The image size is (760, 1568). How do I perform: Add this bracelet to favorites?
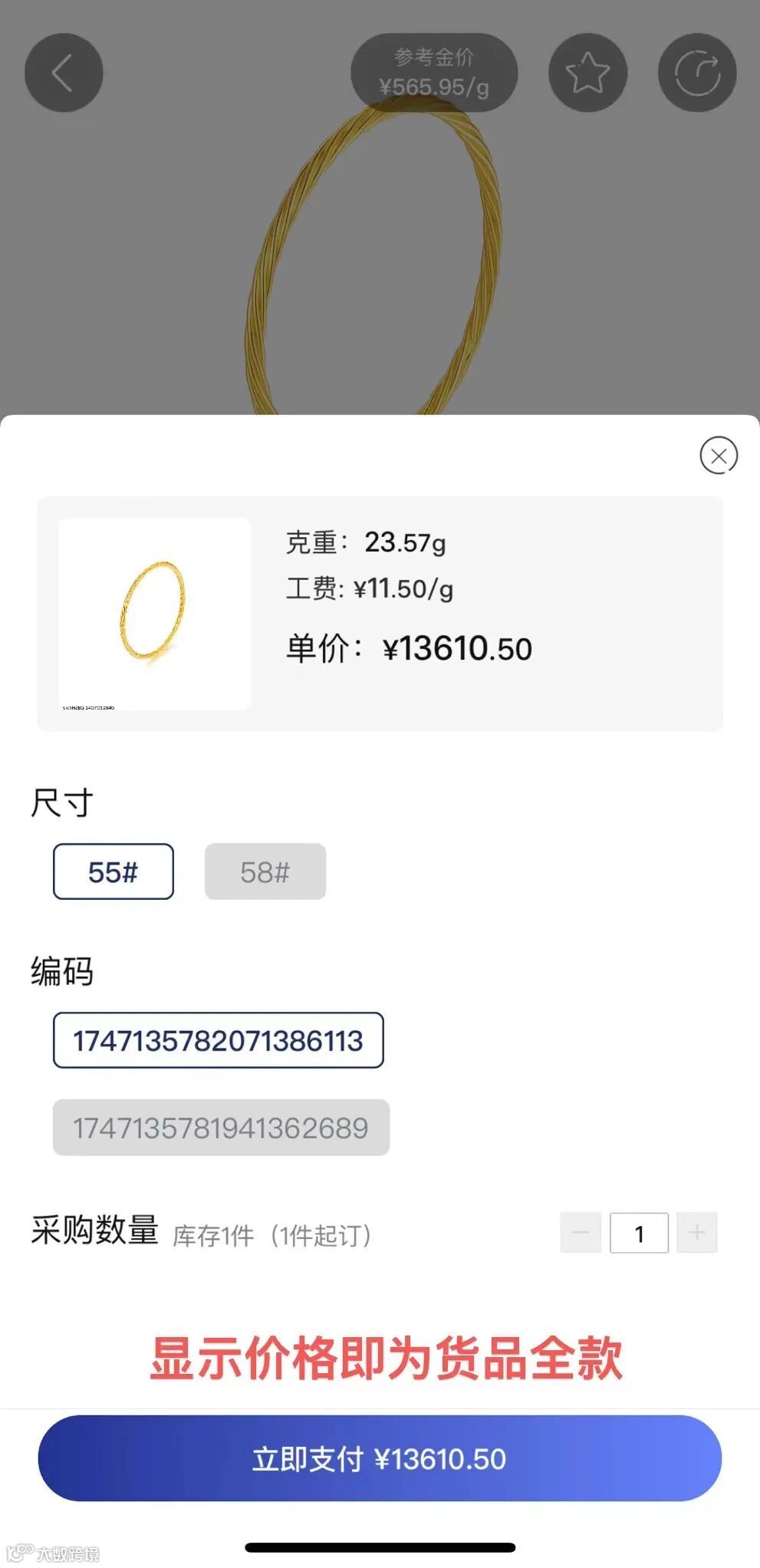coord(587,73)
